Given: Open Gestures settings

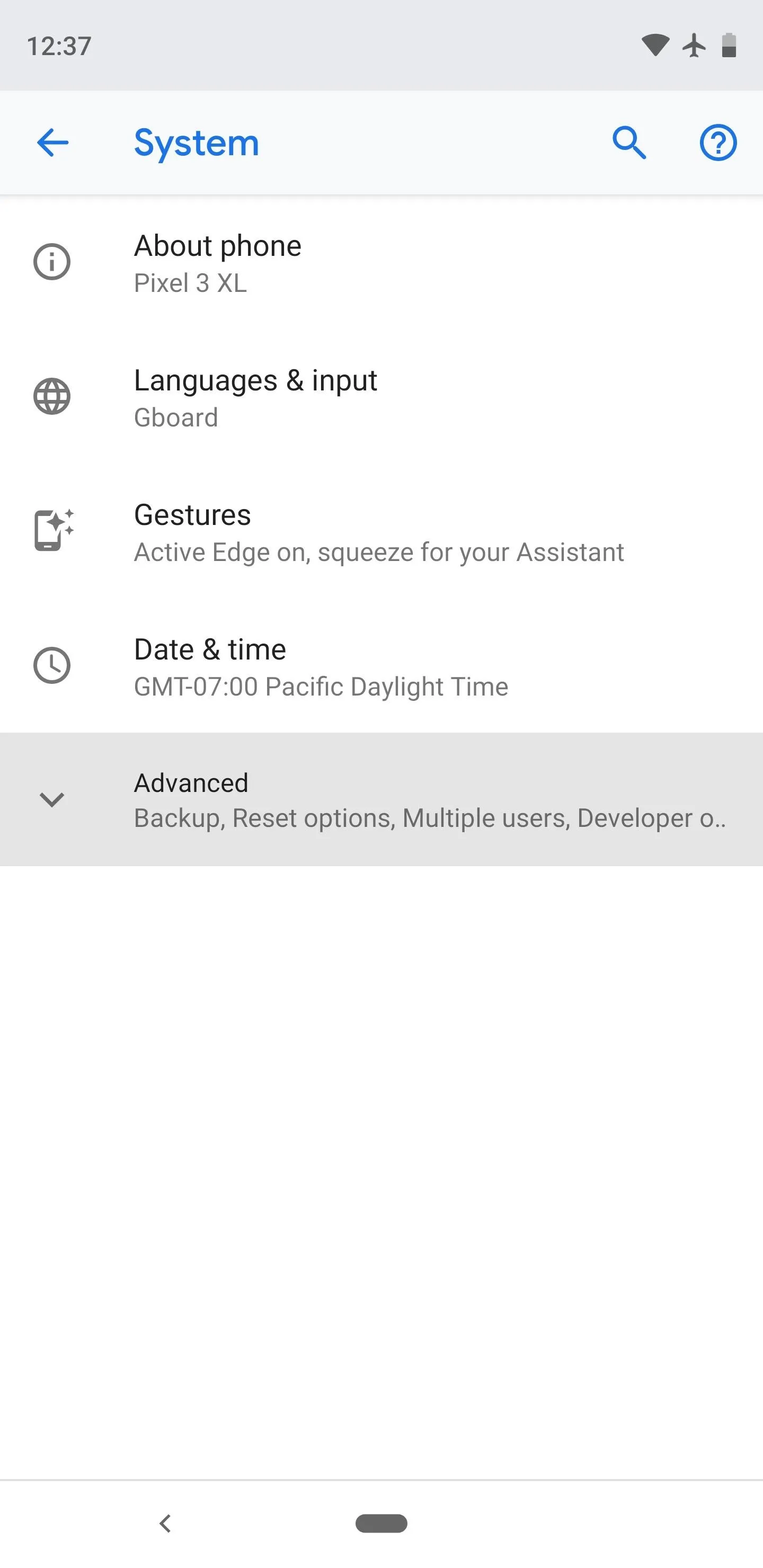Looking at the screenshot, I should pyautogui.click(x=381, y=531).
